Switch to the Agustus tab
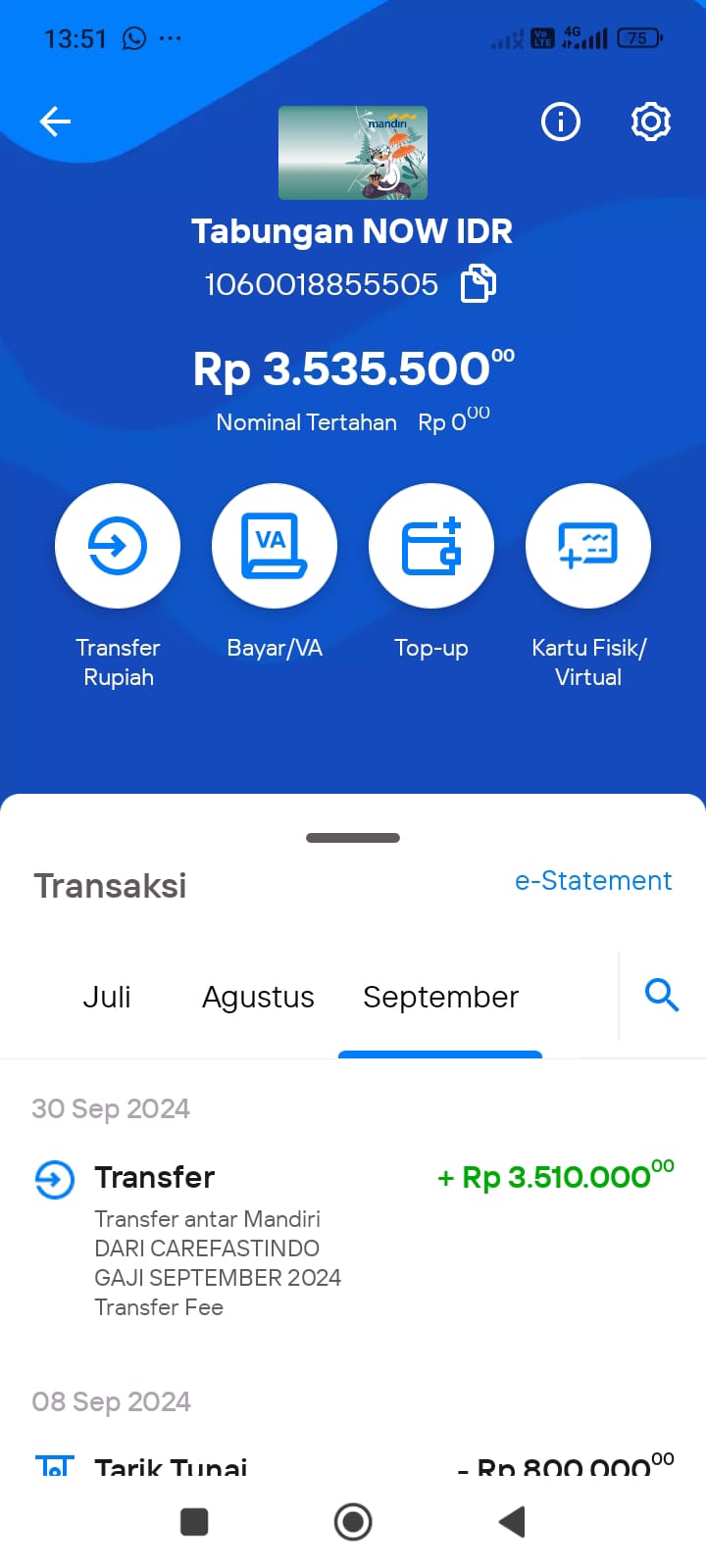 (x=258, y=998)
